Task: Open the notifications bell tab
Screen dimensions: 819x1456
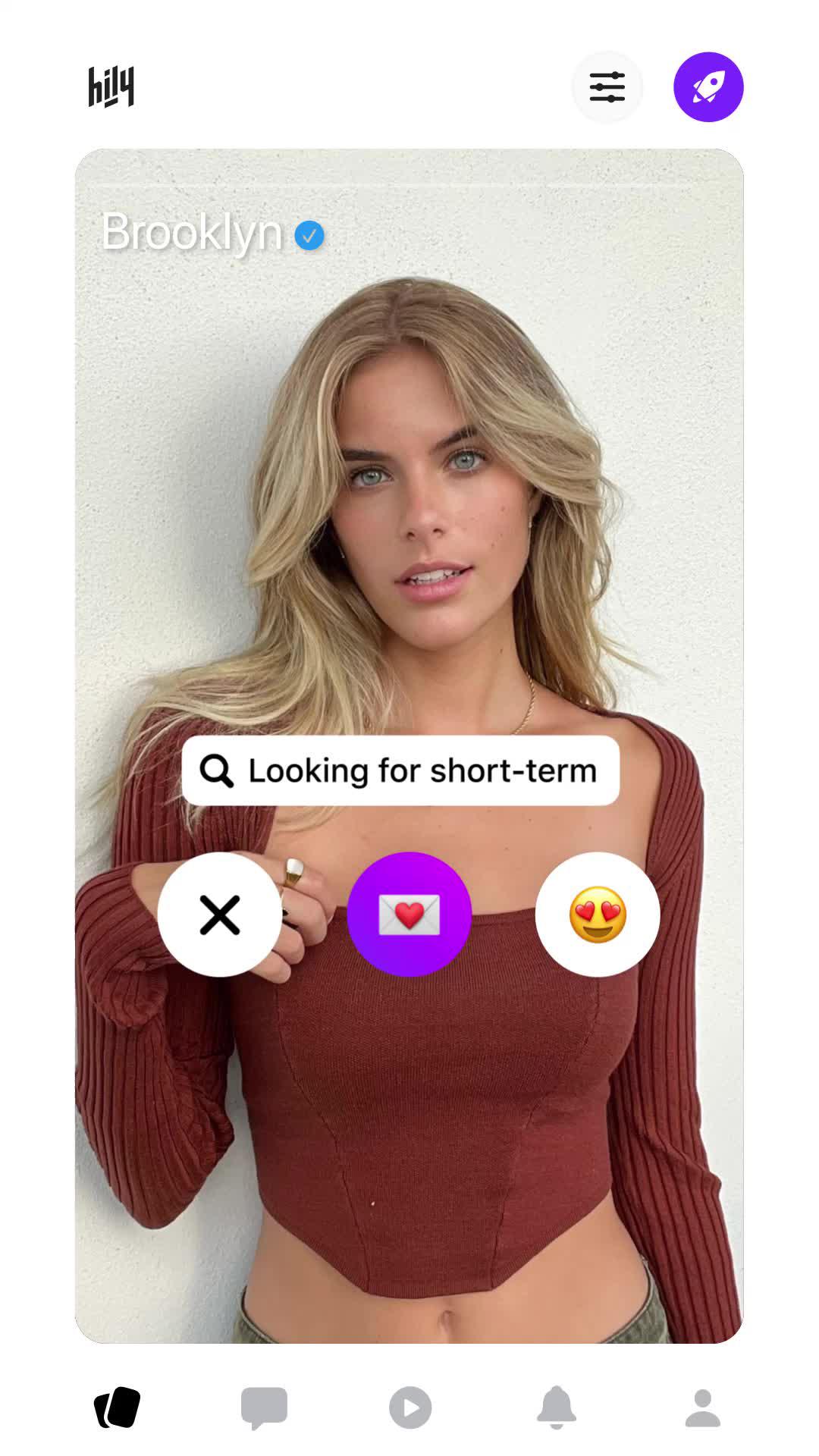Action: click(x=557, y=1407)
